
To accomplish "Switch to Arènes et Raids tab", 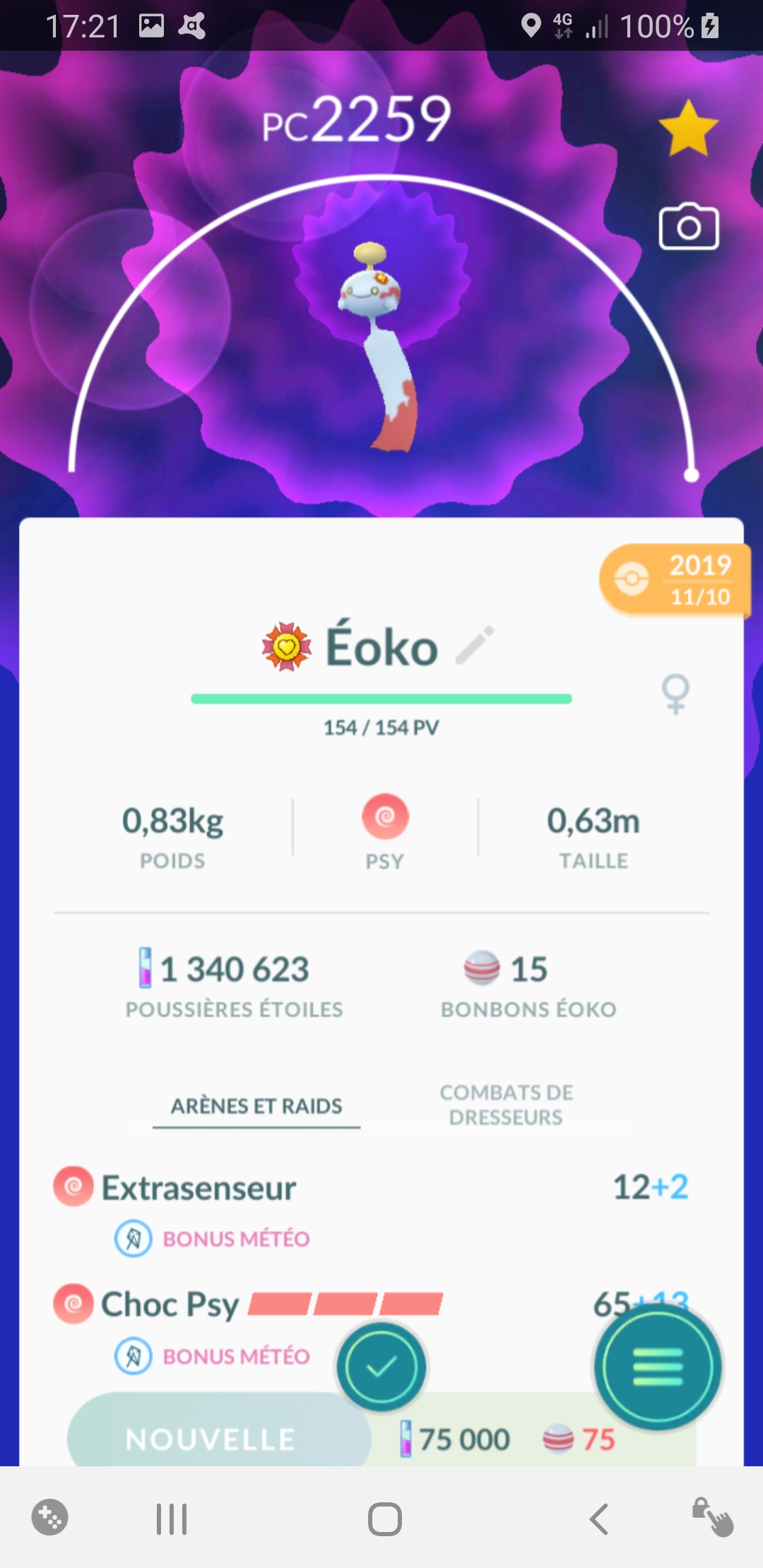I will 256,1105.
